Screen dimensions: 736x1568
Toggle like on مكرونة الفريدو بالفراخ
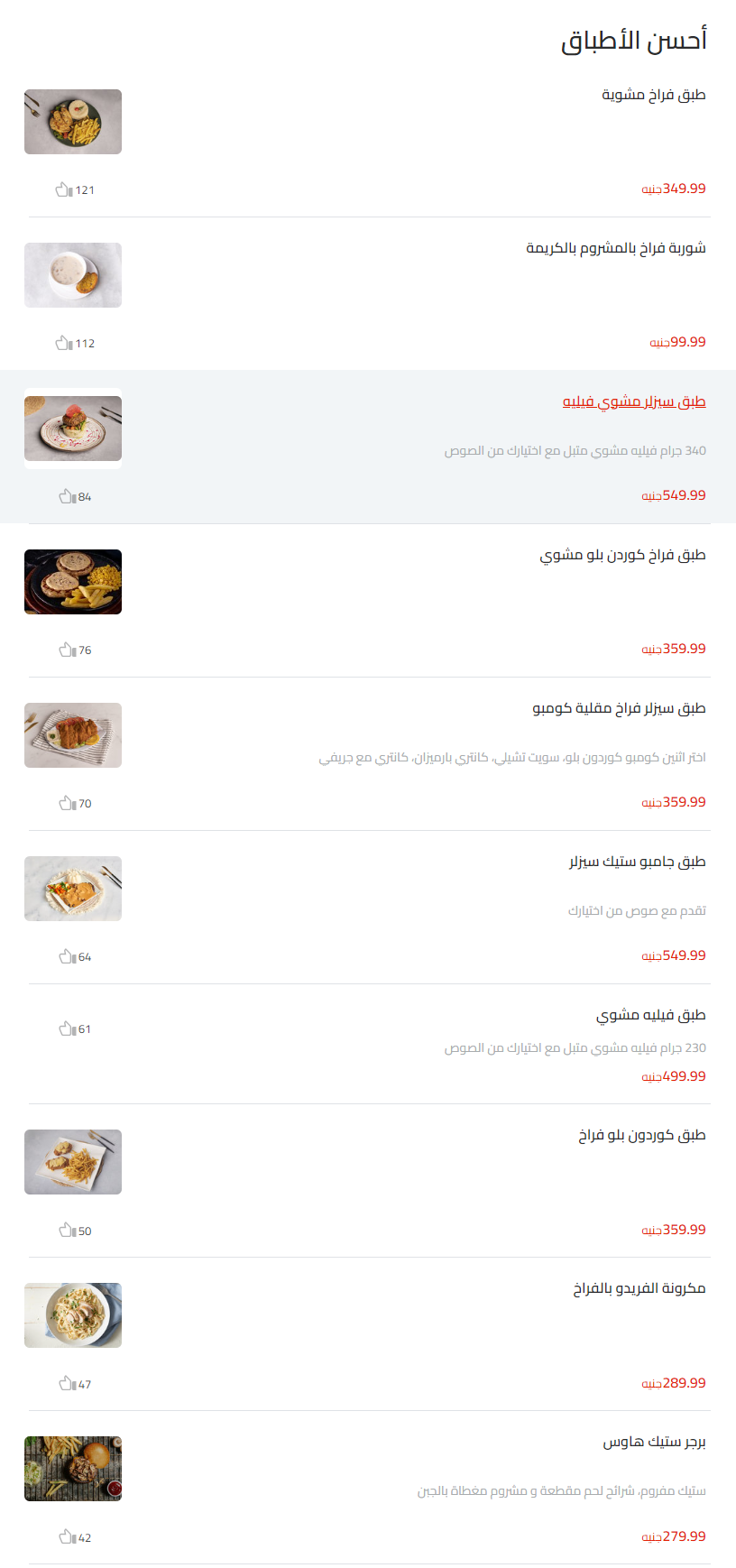coord(64,1382)
